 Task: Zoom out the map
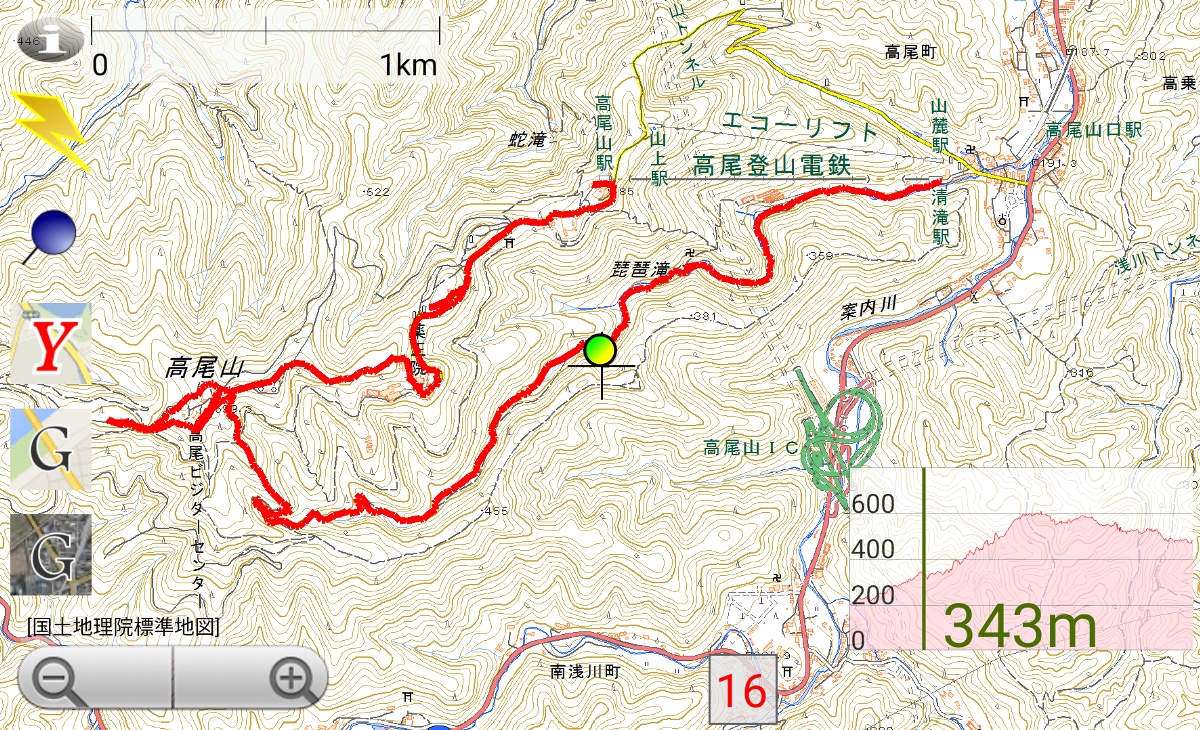[x=94, y=682]
